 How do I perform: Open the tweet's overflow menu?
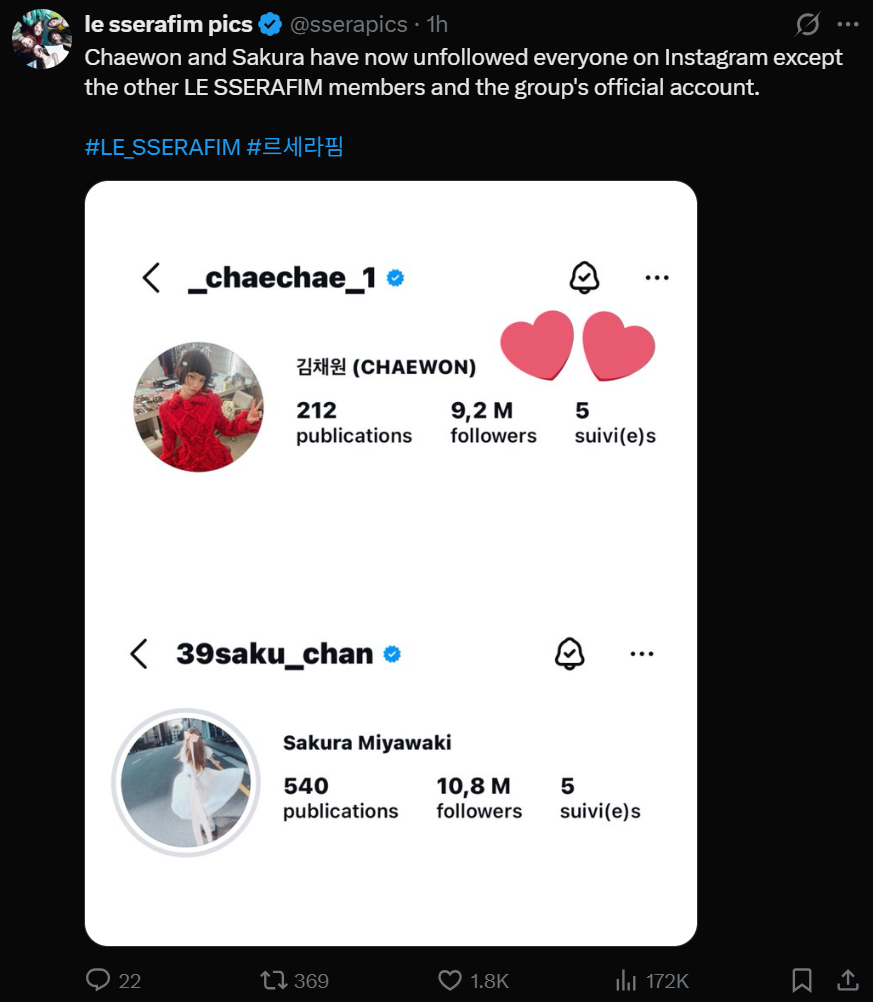click(847, 24)
